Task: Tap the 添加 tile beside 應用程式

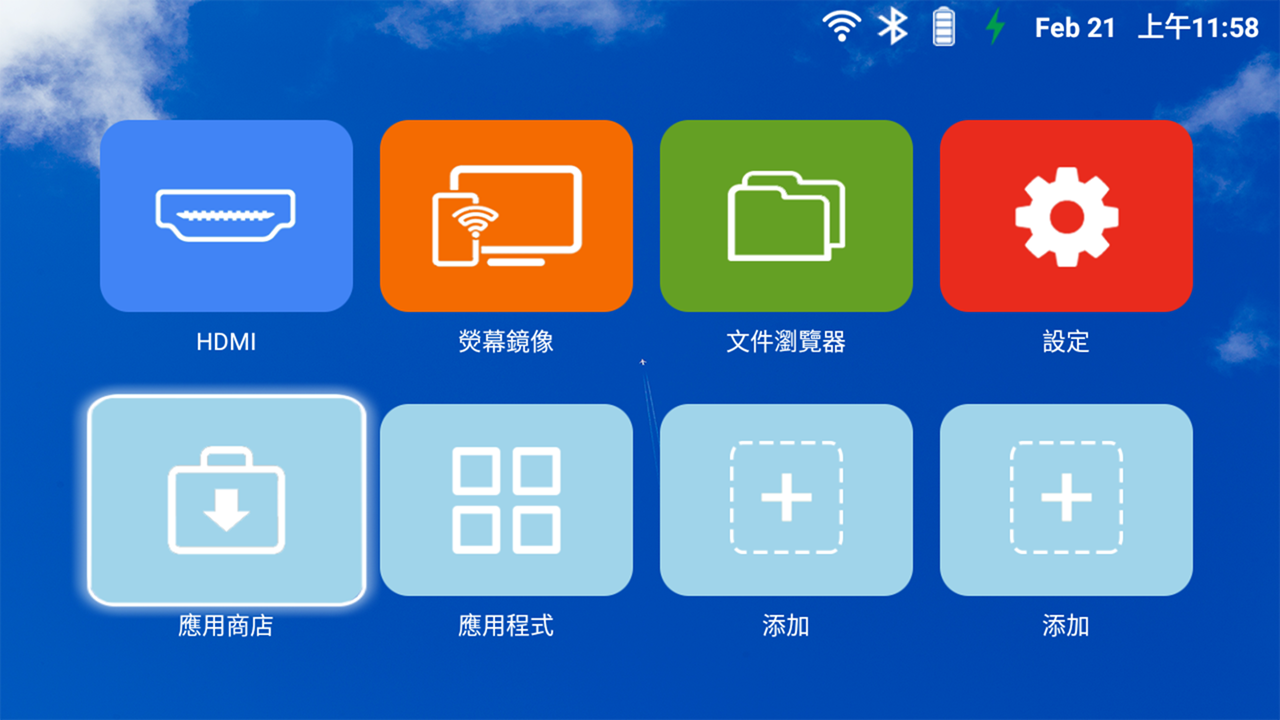Action: pyautogui.click(x=786, y=500)
